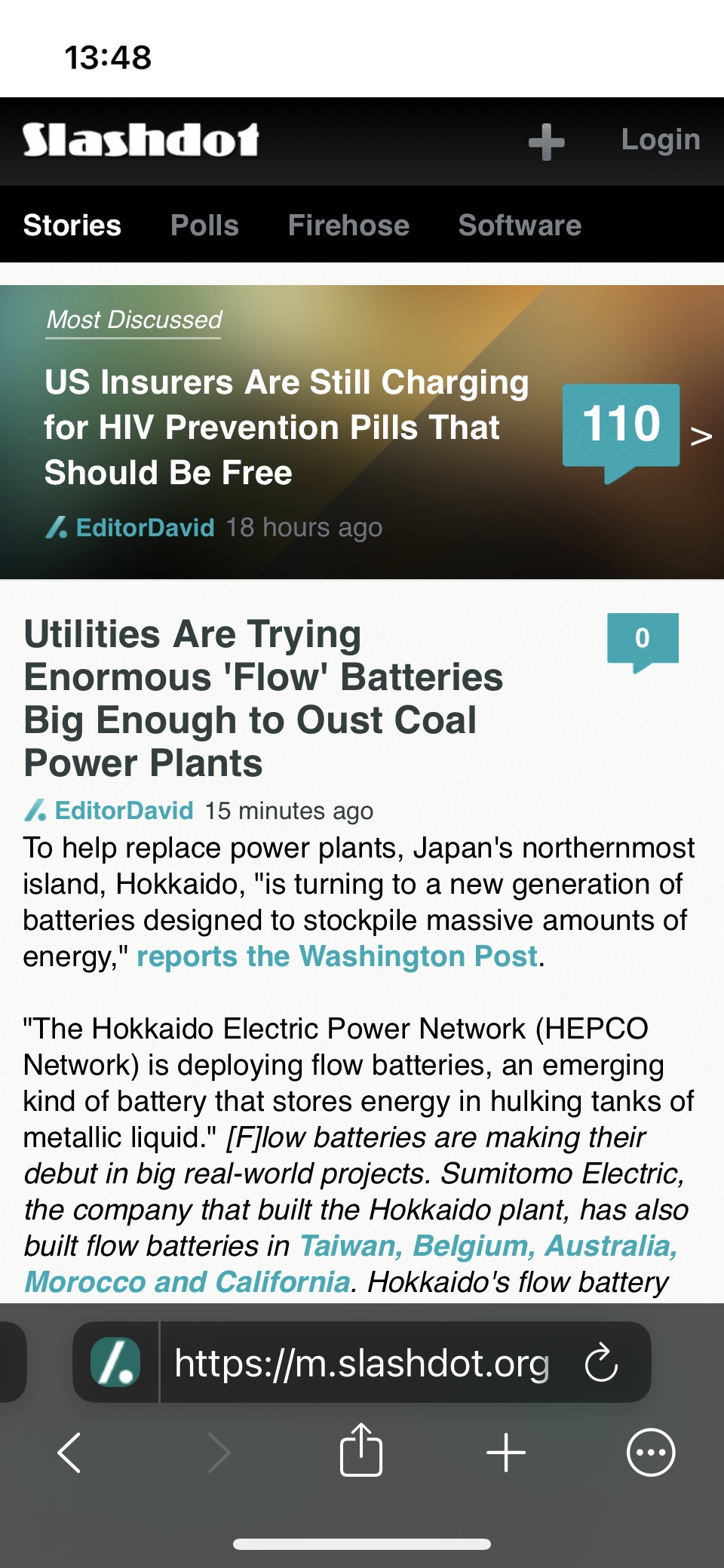
Task: Open the Software tab
Action: (520, 226)
